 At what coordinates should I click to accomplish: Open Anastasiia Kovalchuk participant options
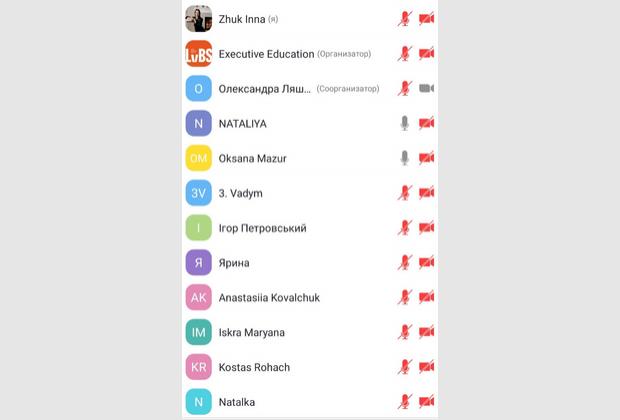click(269, 298)
